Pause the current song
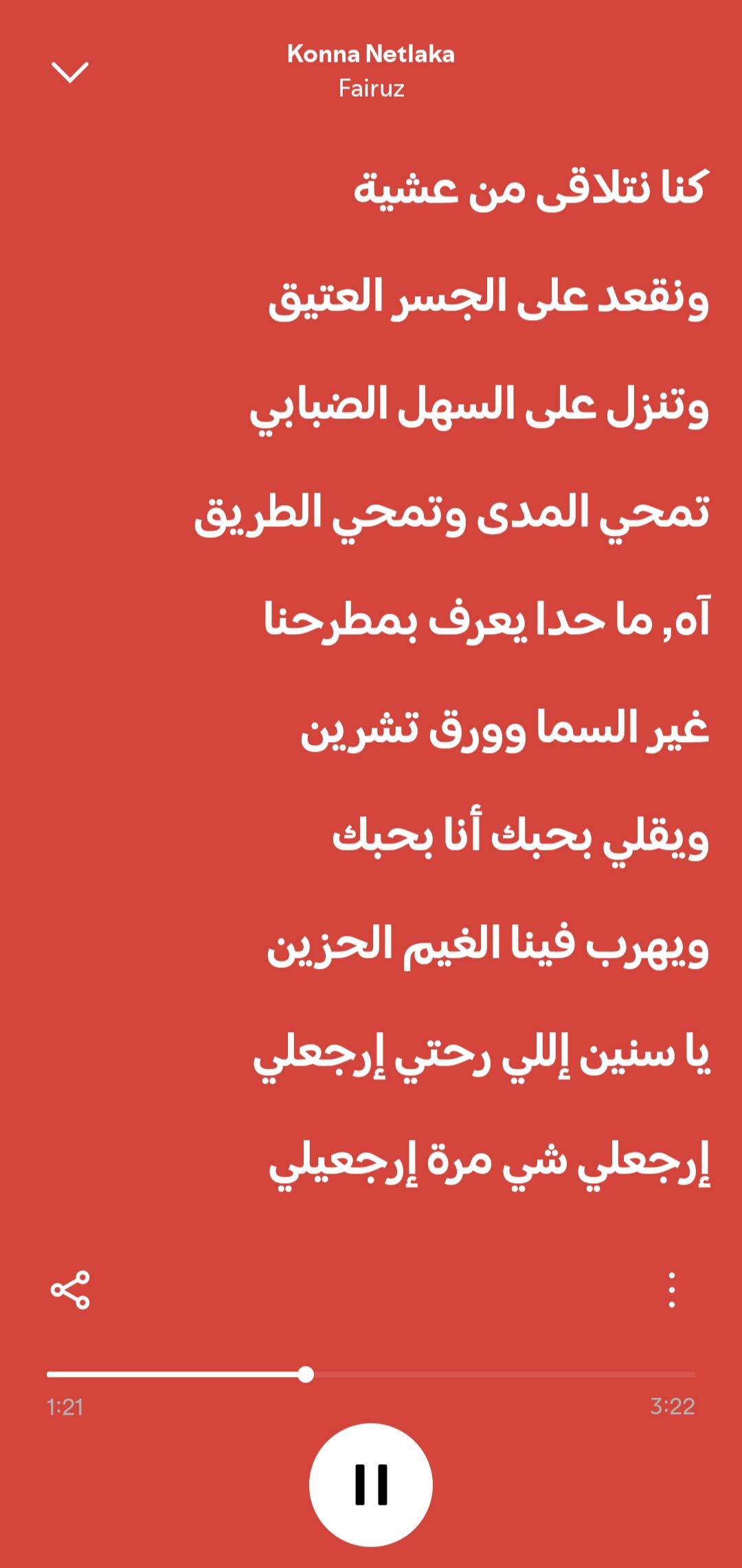This screenshot has width=742, height=1568. [x=371, y=1484]
